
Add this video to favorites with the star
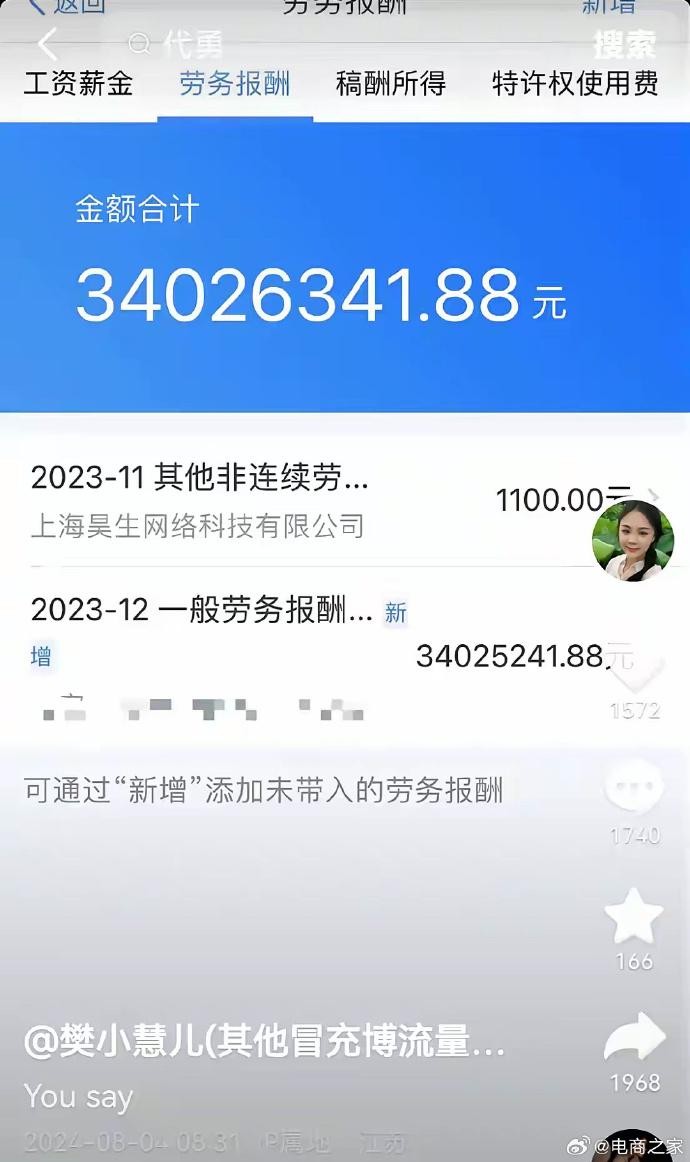click(x=634, y=917)
